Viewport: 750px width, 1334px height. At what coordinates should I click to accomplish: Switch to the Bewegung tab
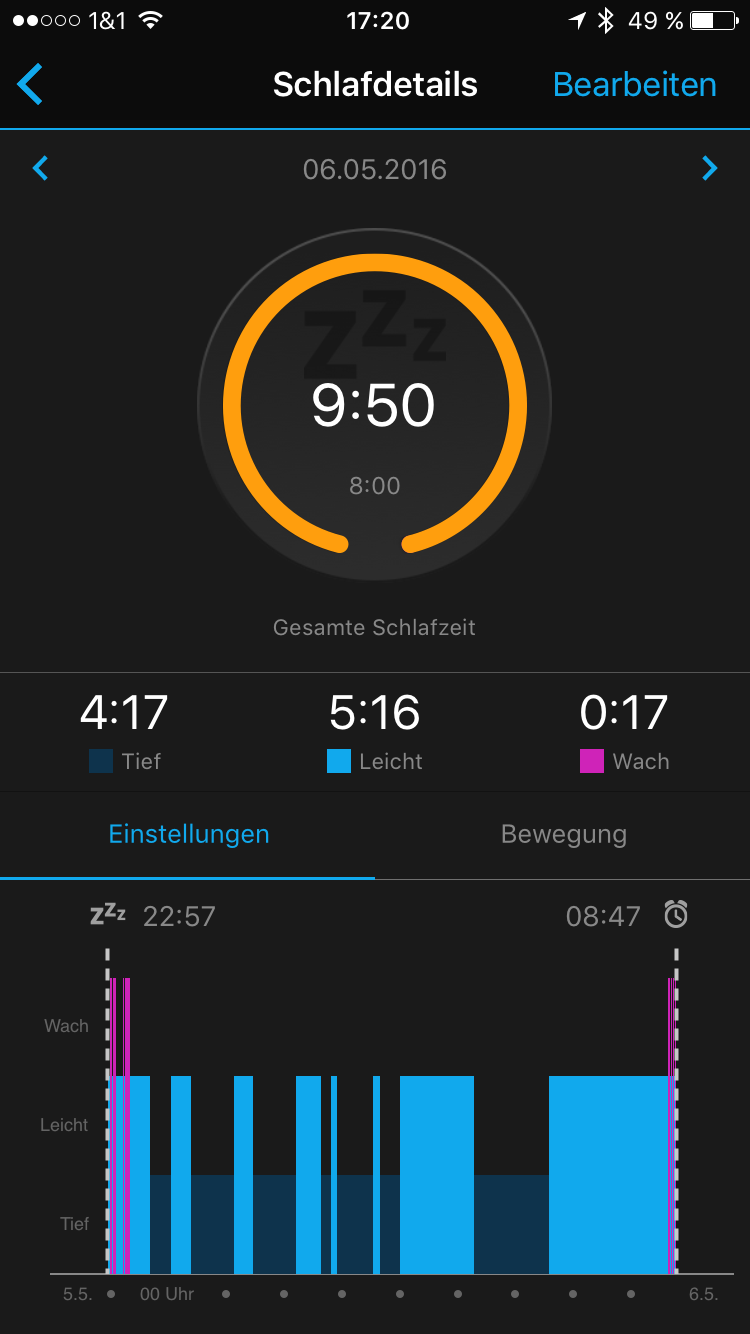(x=563, y=834)
